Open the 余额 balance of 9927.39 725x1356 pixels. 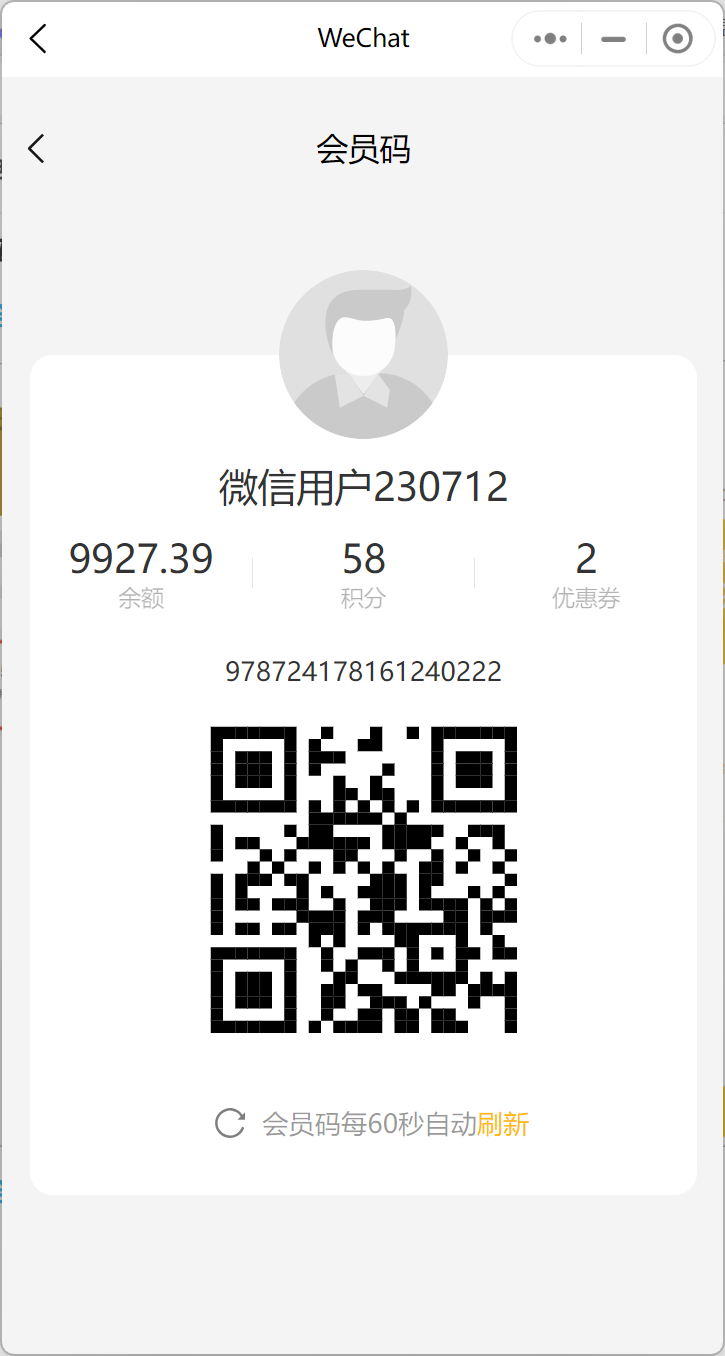(141, 573)
